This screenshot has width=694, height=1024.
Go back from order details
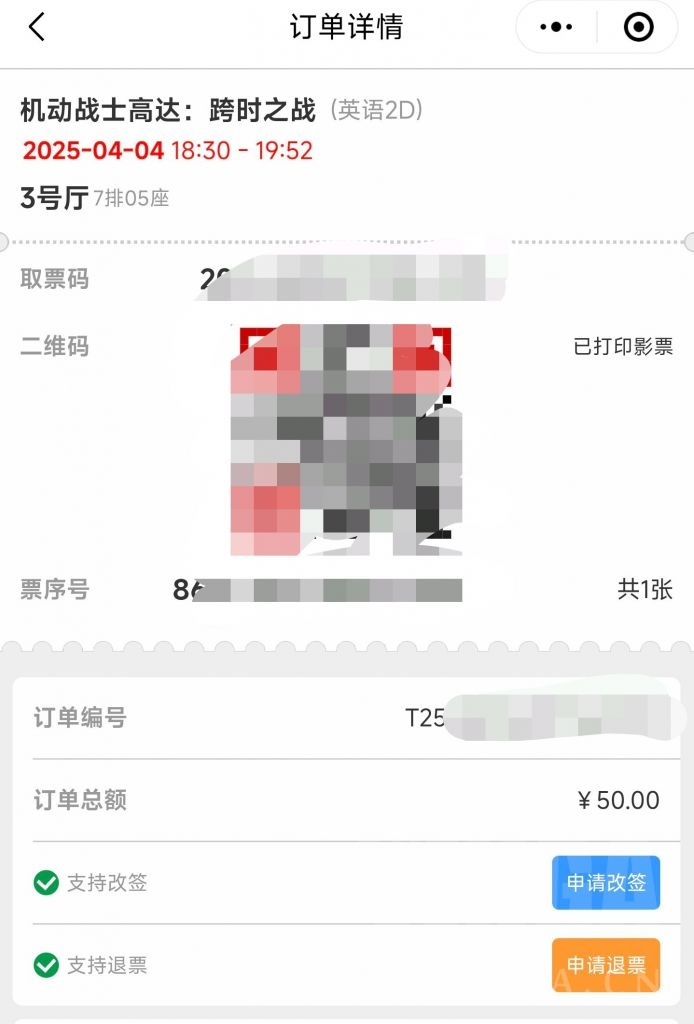coord(37,28)
